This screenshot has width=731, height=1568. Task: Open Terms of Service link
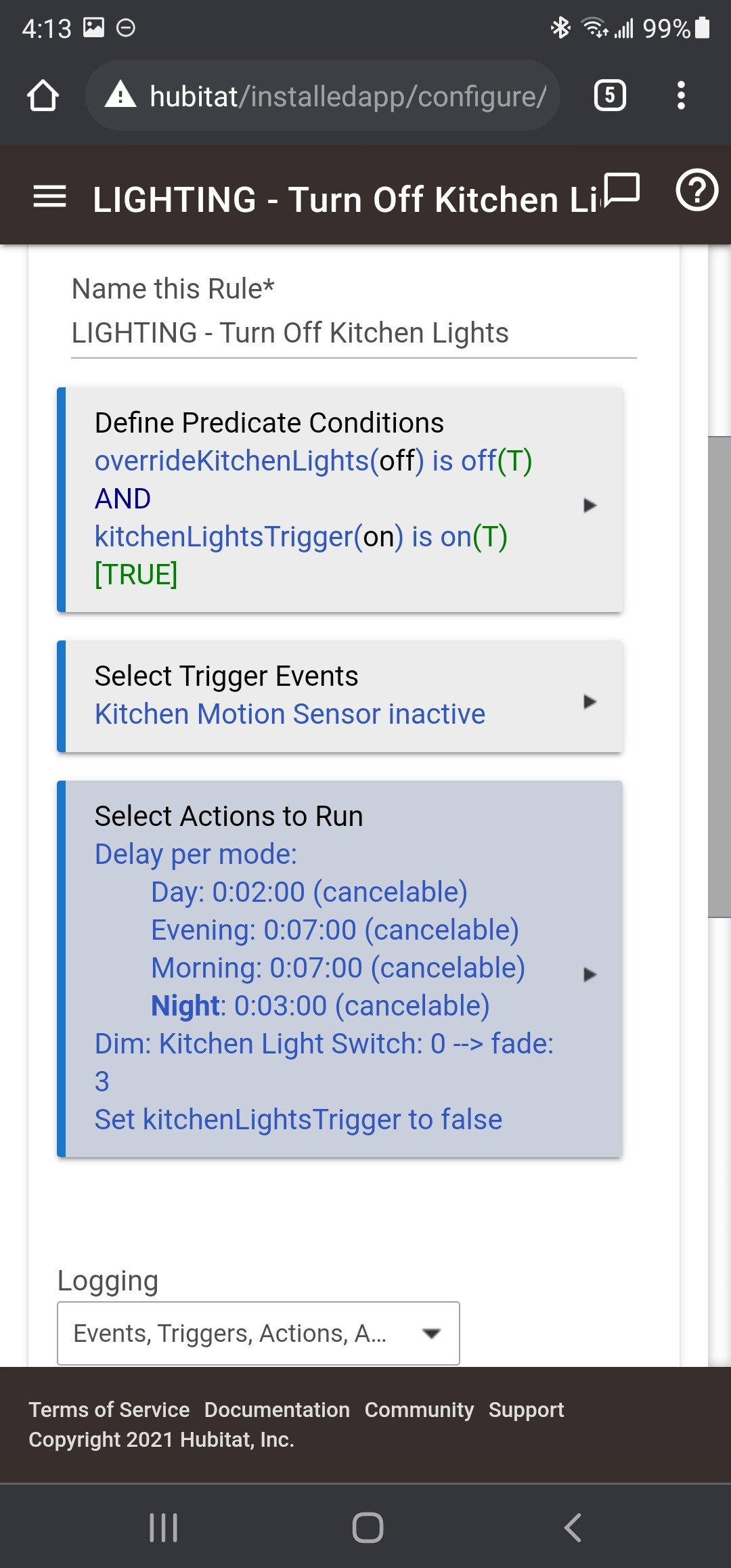pos(109,1410)
